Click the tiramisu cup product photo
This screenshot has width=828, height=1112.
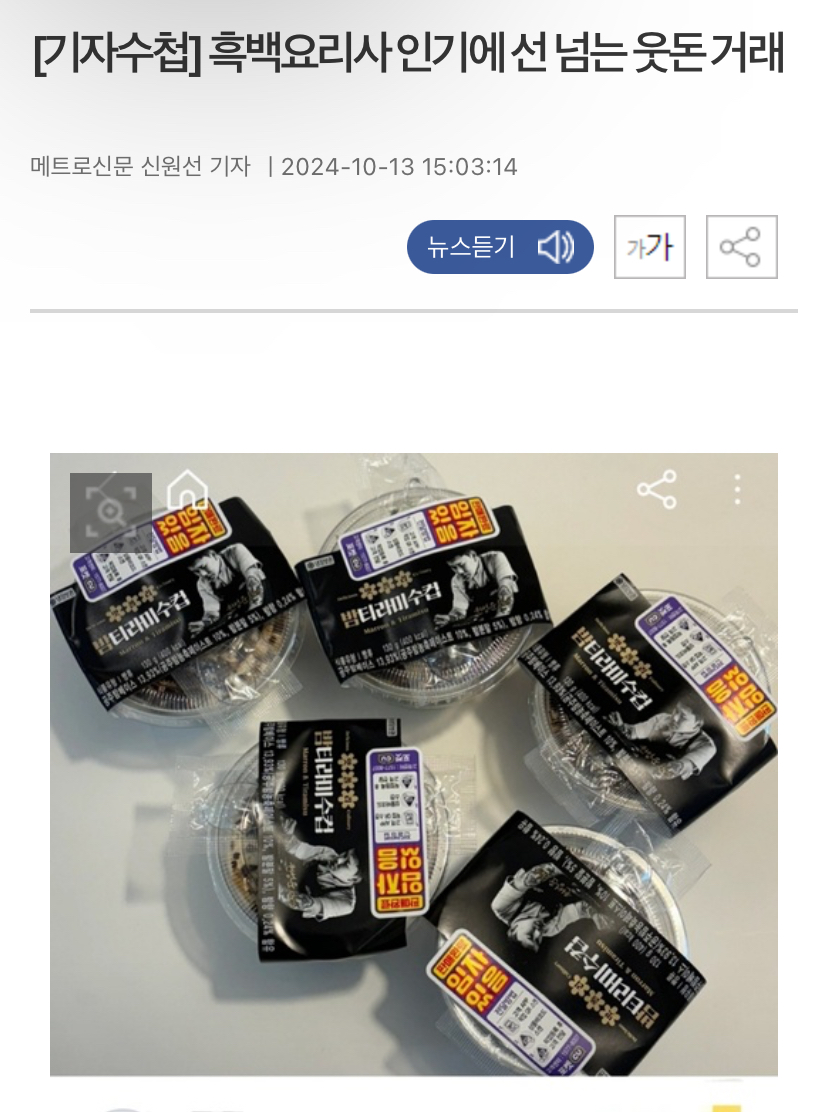click(x=414, y=765)
